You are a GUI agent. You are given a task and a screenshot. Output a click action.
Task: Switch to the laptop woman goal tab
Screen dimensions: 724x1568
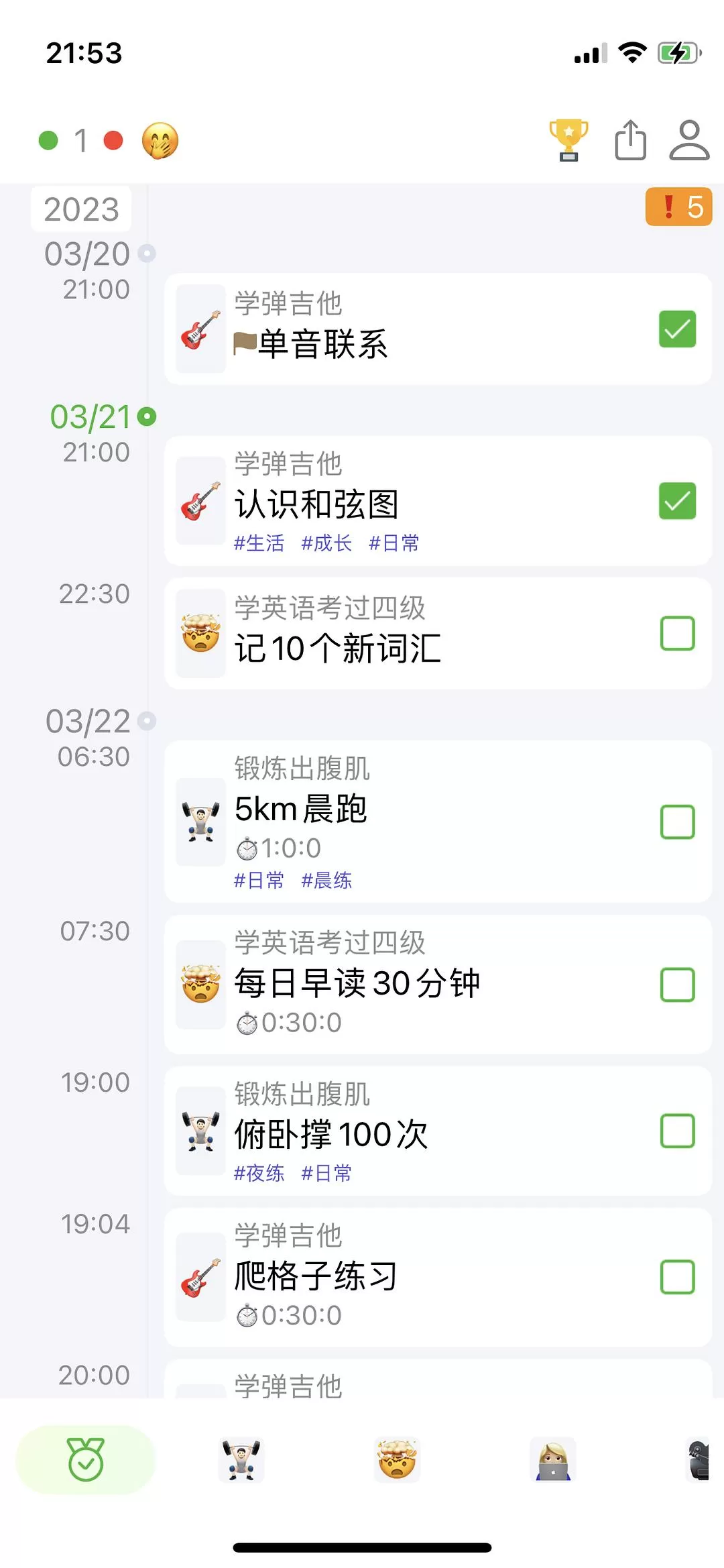tap(552, 1459)
